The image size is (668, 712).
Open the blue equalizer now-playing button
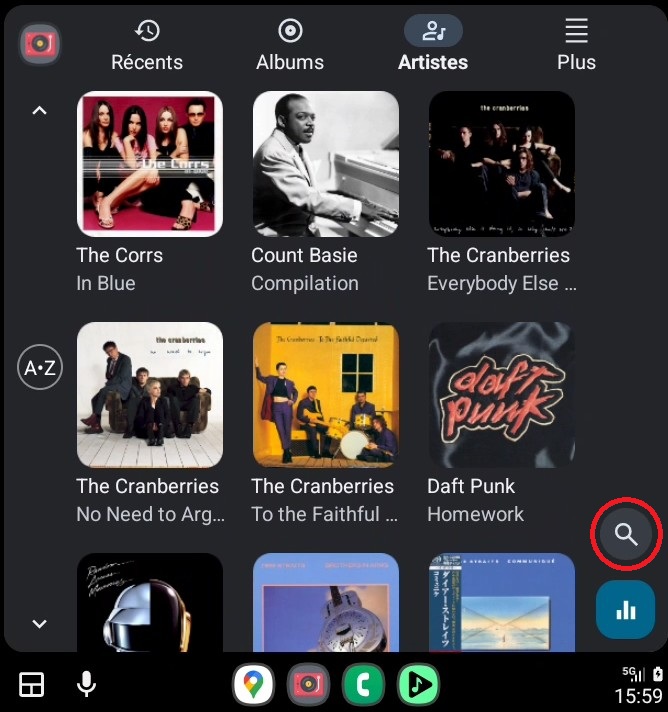tap(626, 609)
